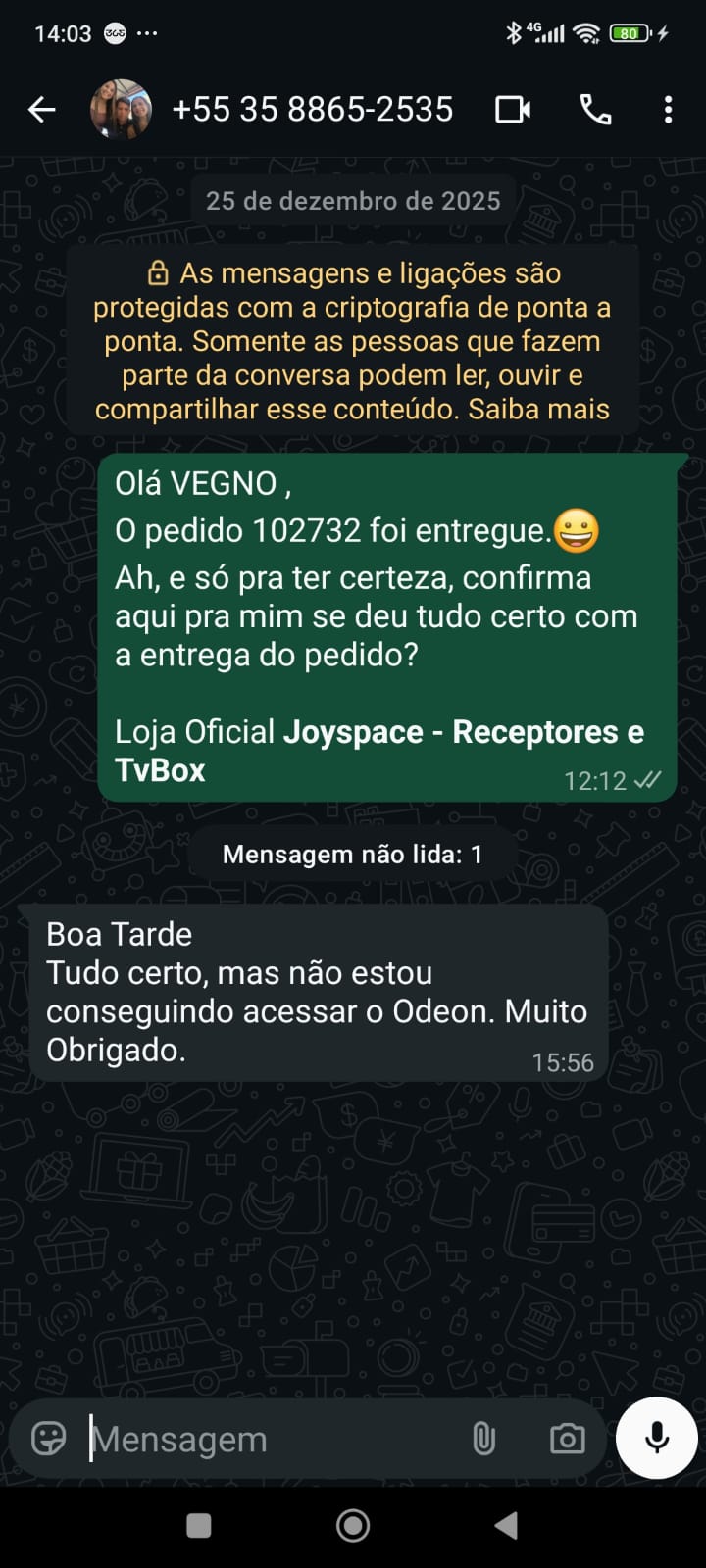Start a voice call

[x=595, y=110]
